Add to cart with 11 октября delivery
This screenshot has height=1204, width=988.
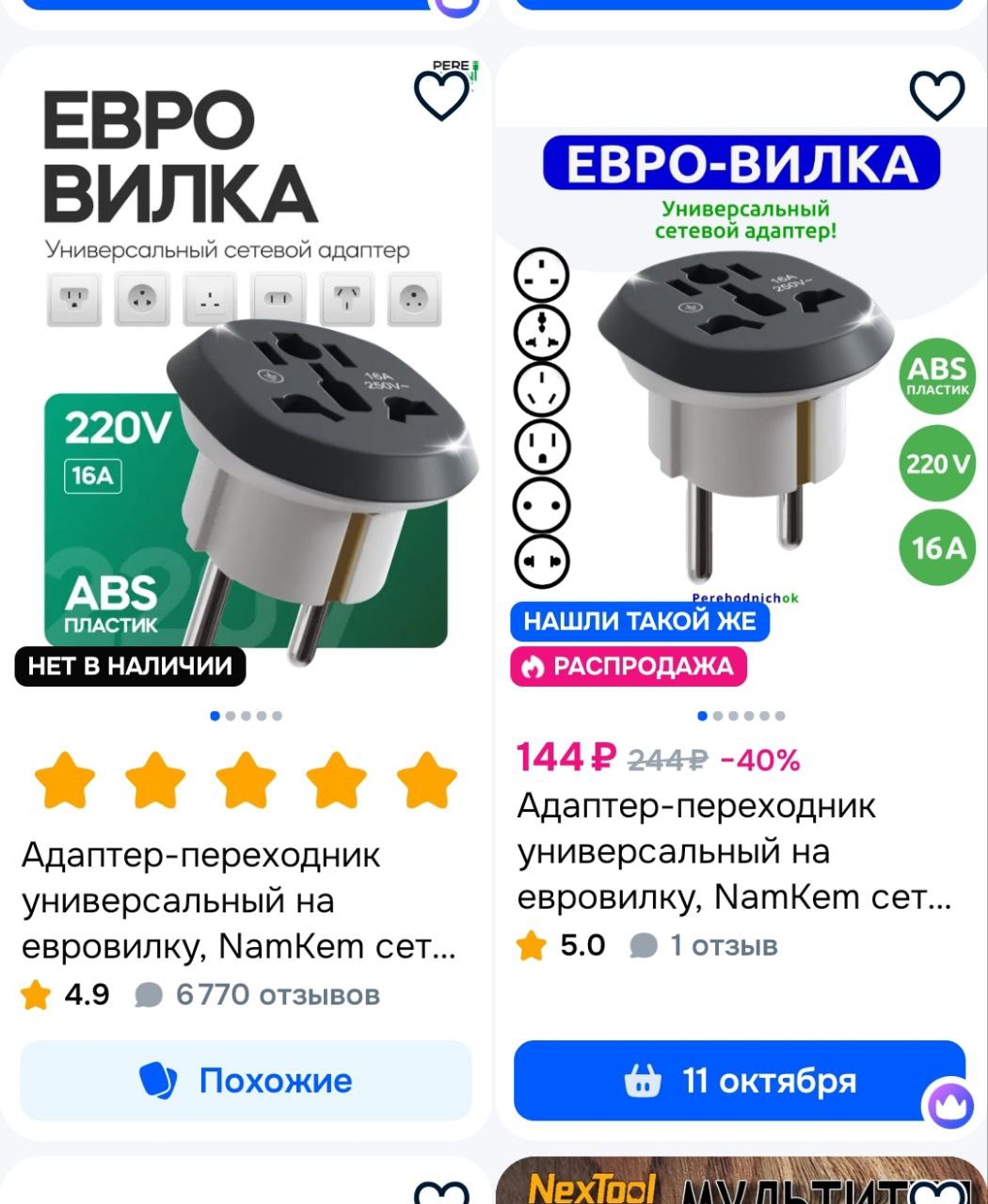pyautogui.click(x=740, y=1080)
